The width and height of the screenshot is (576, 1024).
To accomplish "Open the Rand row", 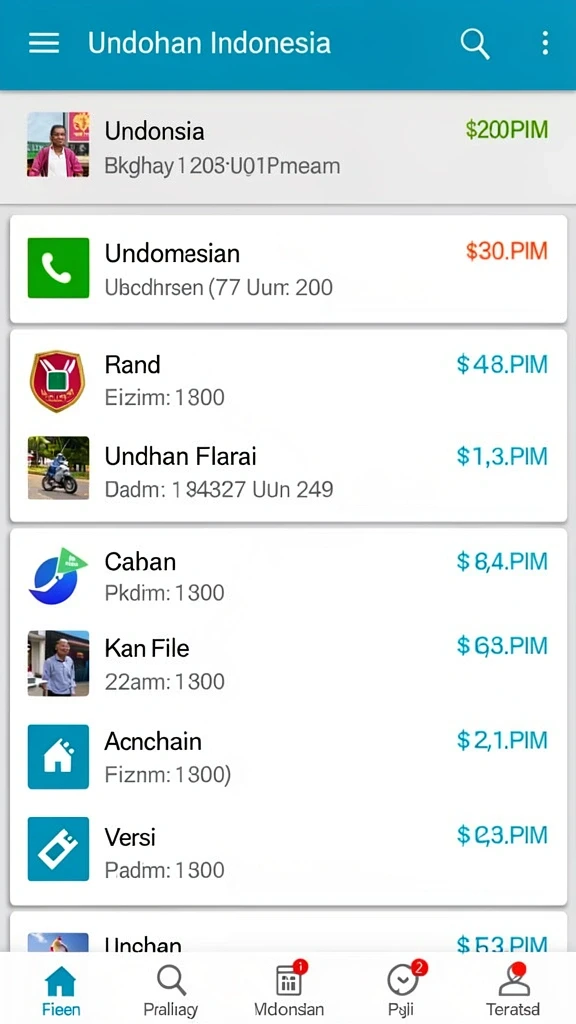I will [288, 380].
